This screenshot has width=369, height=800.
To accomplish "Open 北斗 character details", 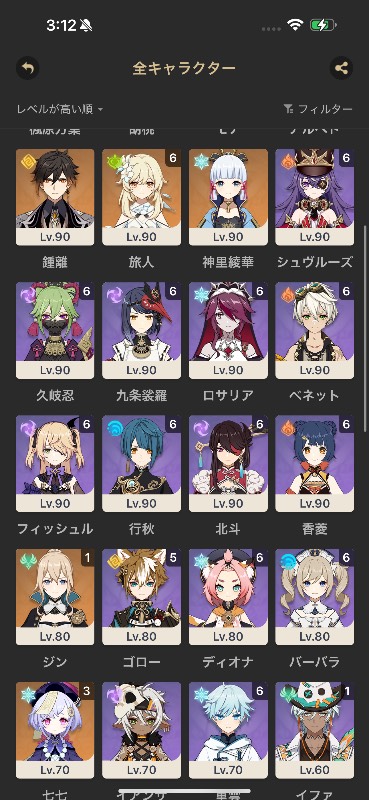I will click(x=228, y=464).
